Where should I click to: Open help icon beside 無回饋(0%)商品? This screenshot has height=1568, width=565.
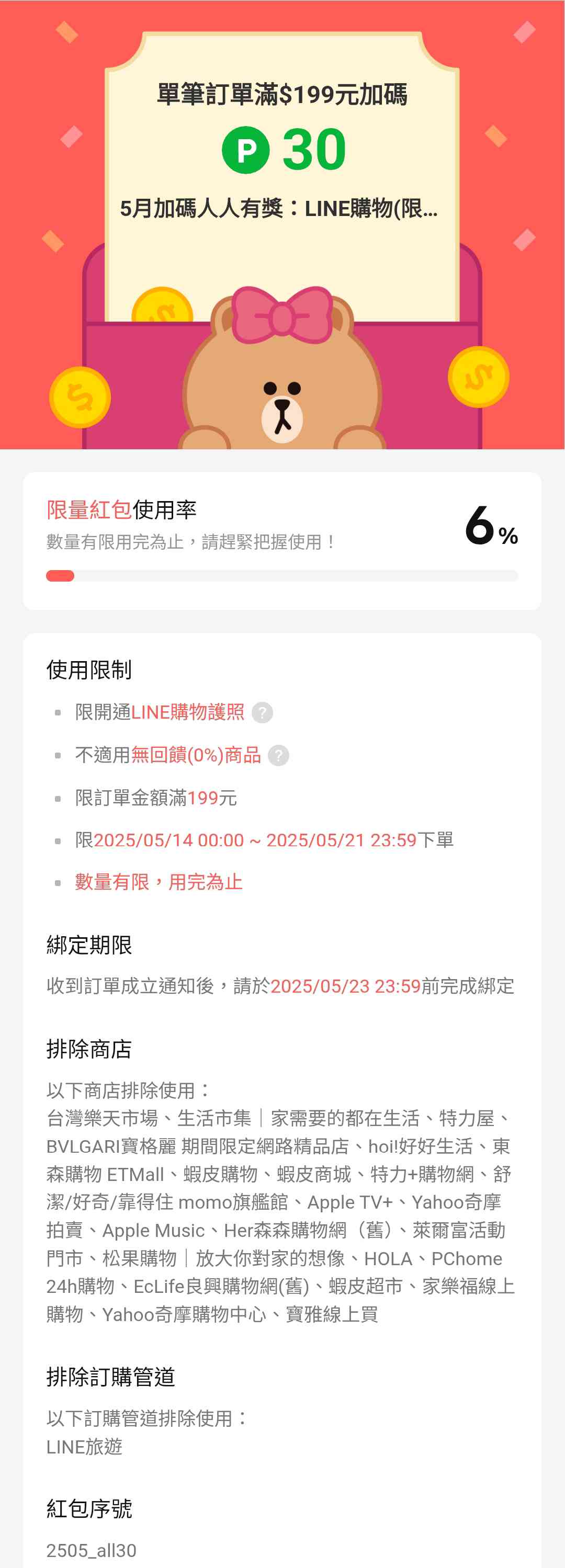(x=278, y=755)
